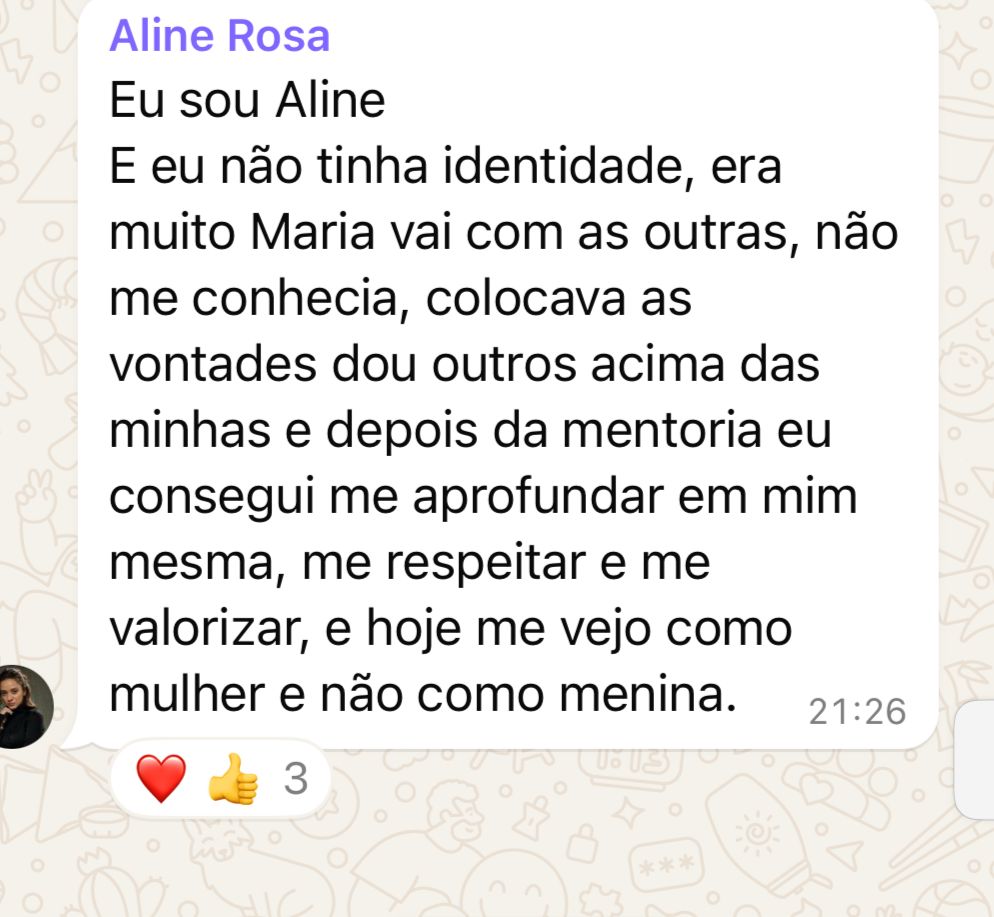Open Aline Rosa's sender name
Screen dimensions: 994x917
point(219,37)
